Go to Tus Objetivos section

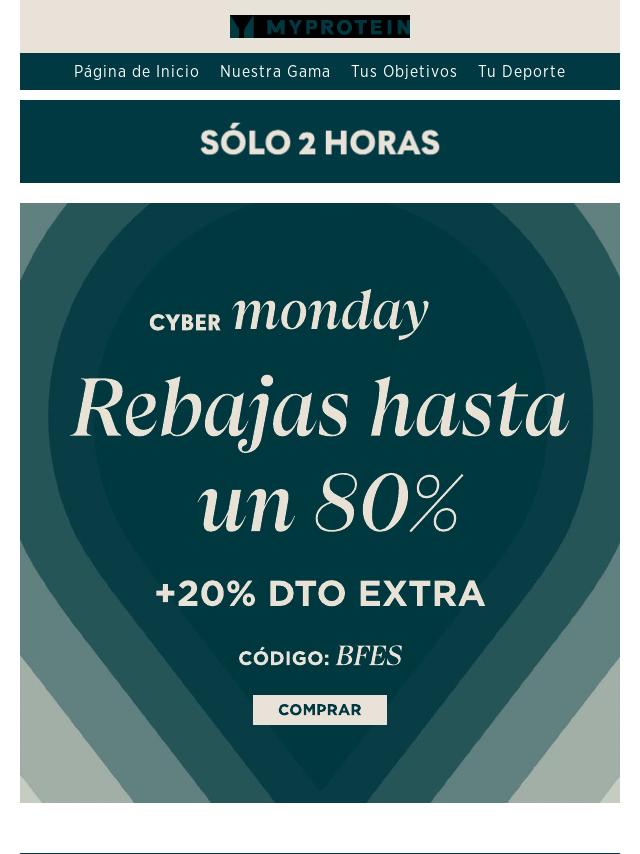[404, 72]
